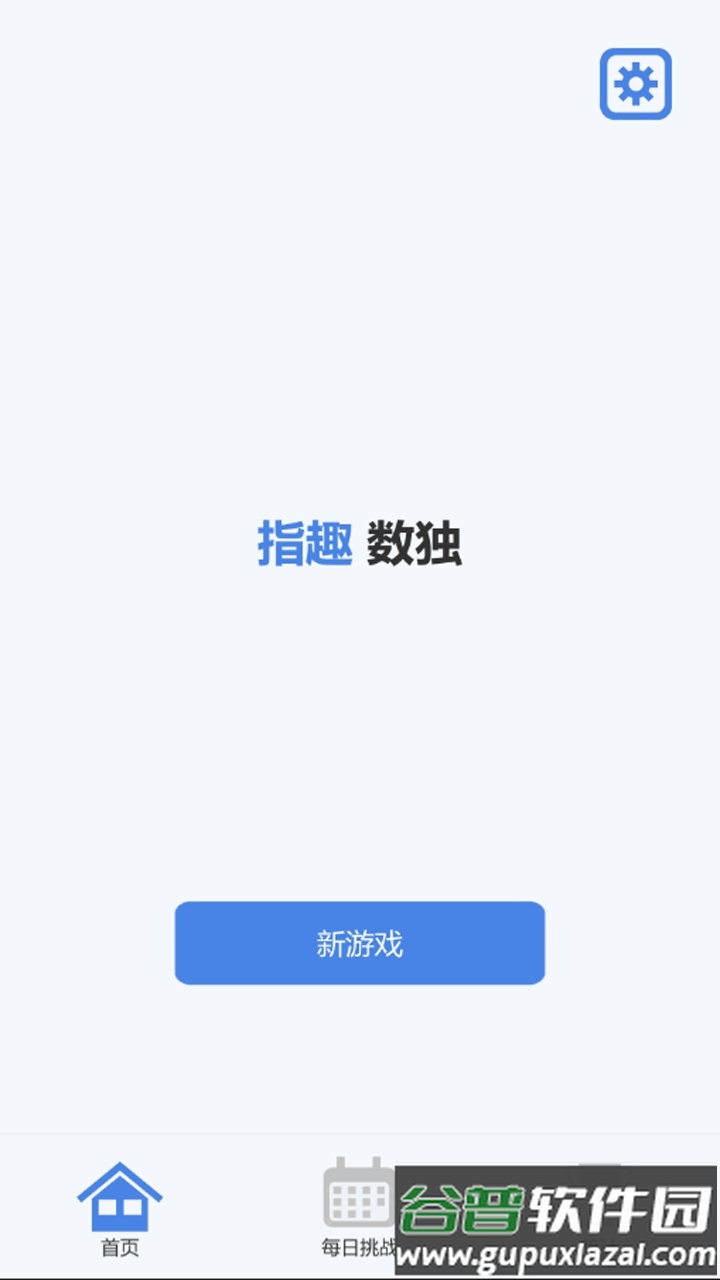Image resolution: width=720 pixels, height=1280 pixels.
Task: Click the blue 指趣 text in the title
Action: pyautogui.click(x=294, y=545)
